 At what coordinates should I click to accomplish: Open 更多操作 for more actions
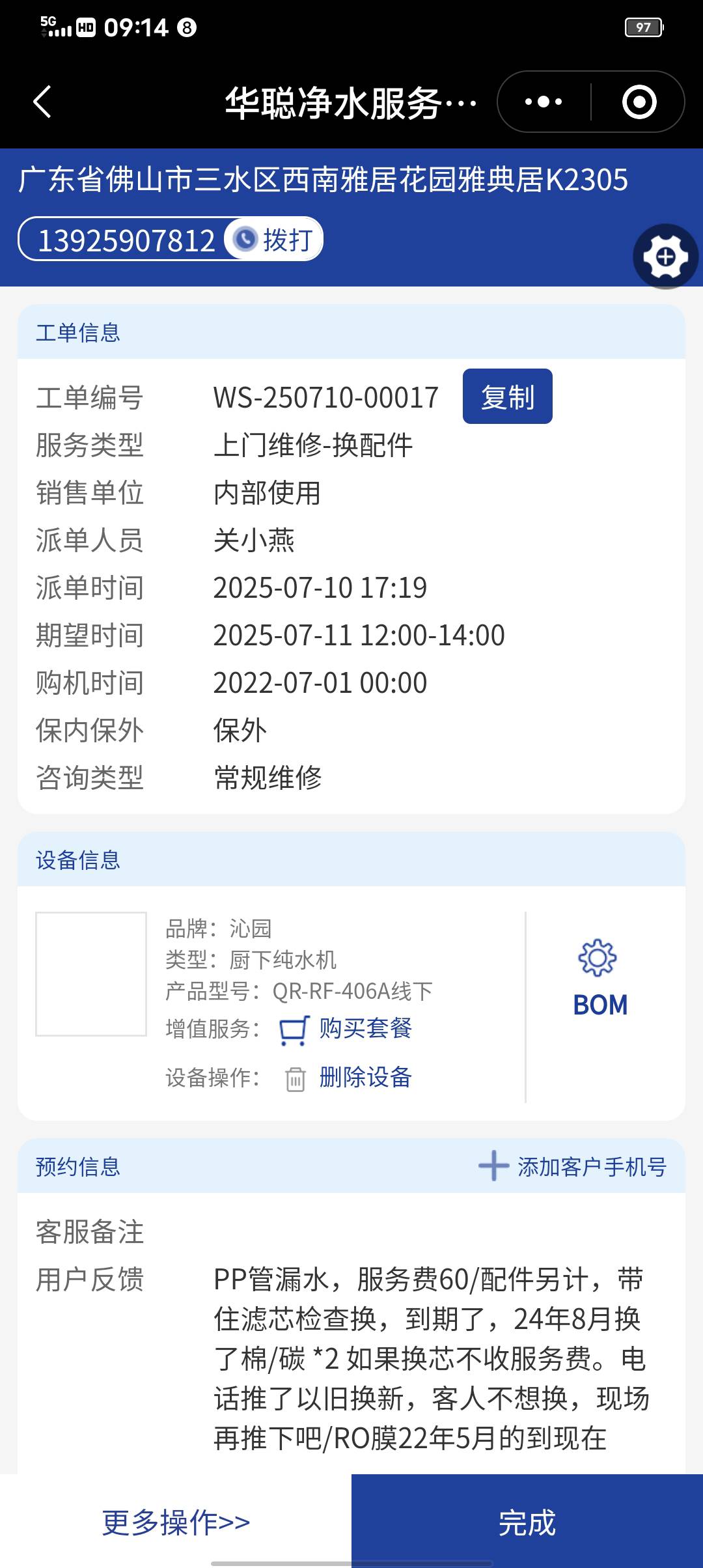tap(176, 1522)
